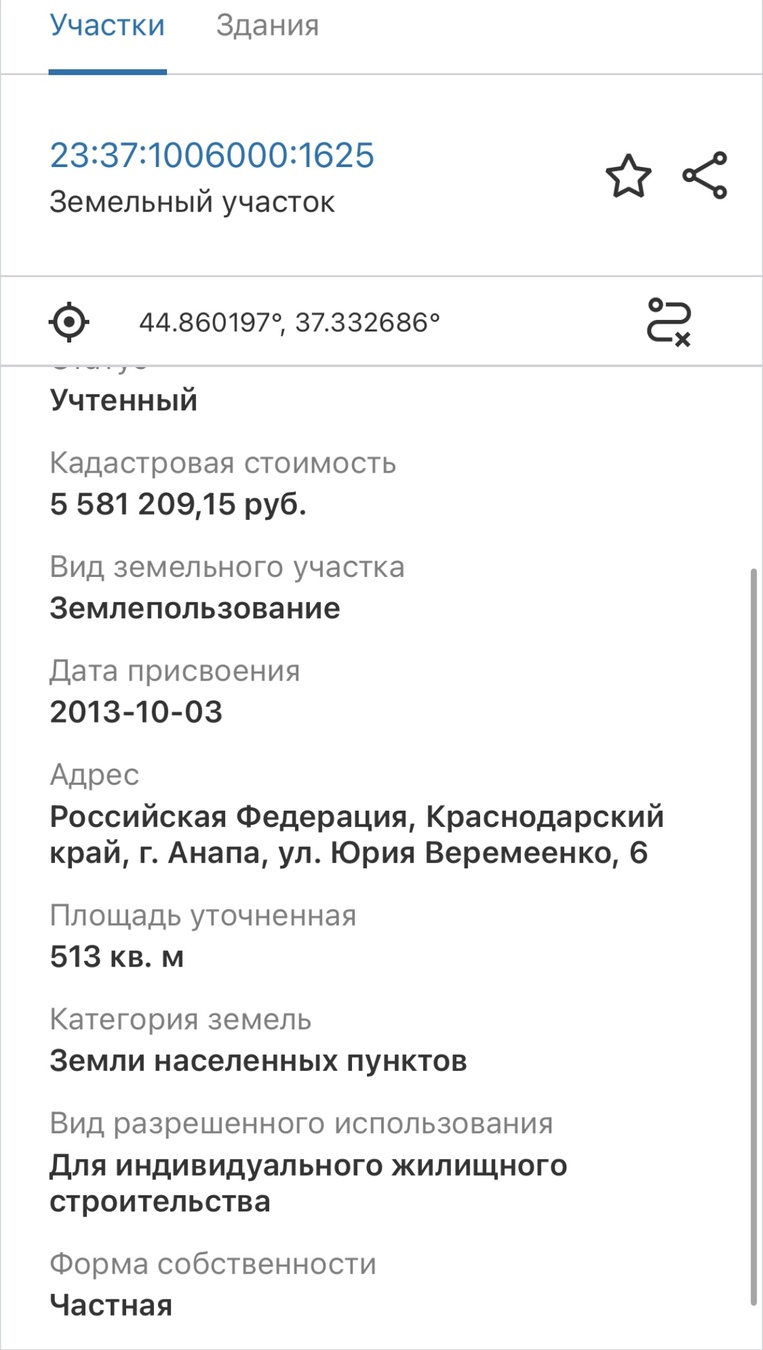
Task: Open cadastral number 23:37:1006000:1625 link
Action: click(212, 156)
